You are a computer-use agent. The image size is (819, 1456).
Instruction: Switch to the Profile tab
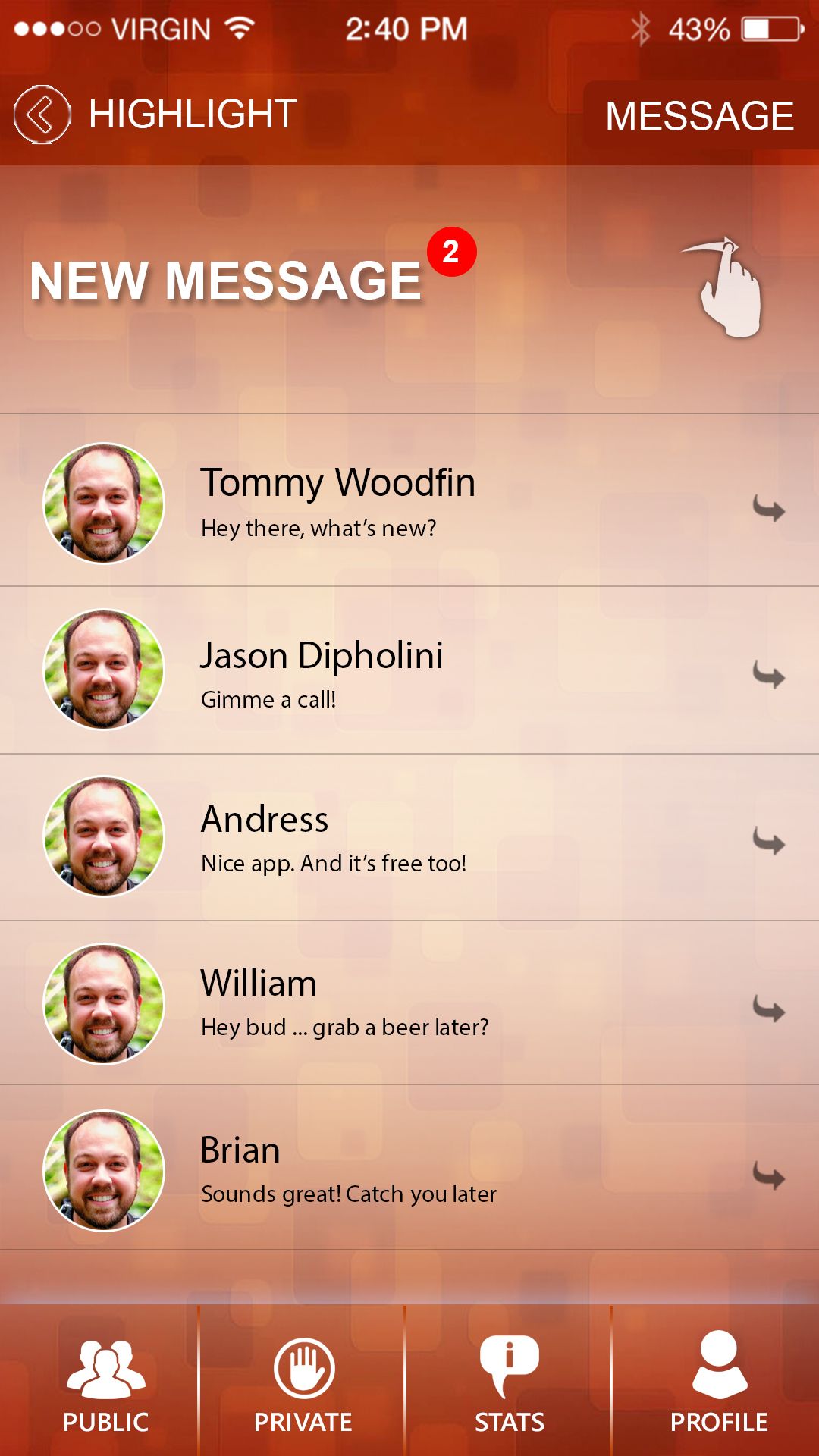point(718,1383)
